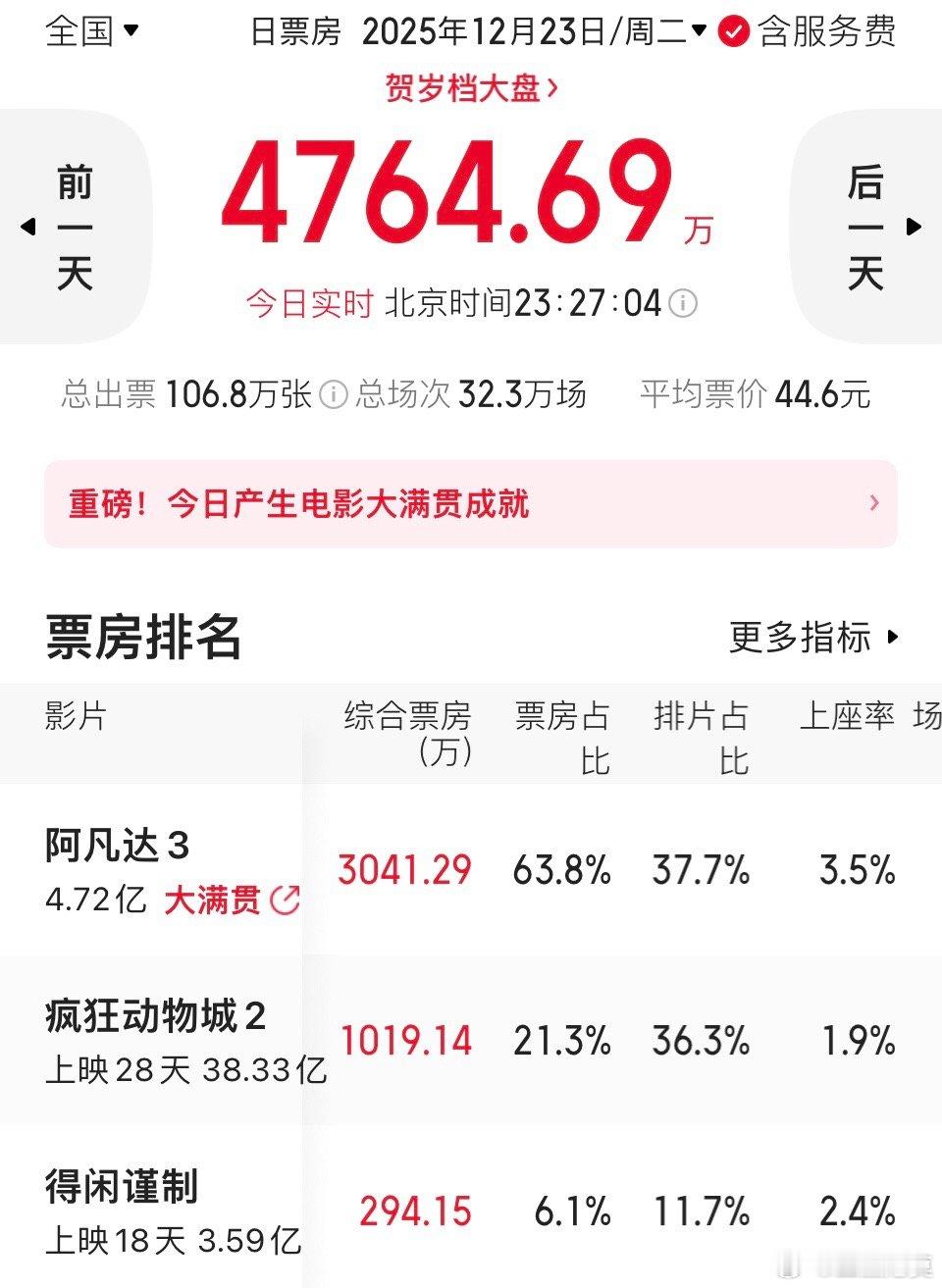
Task: Advance to next day using right arrow
Action: click(913, 226)
